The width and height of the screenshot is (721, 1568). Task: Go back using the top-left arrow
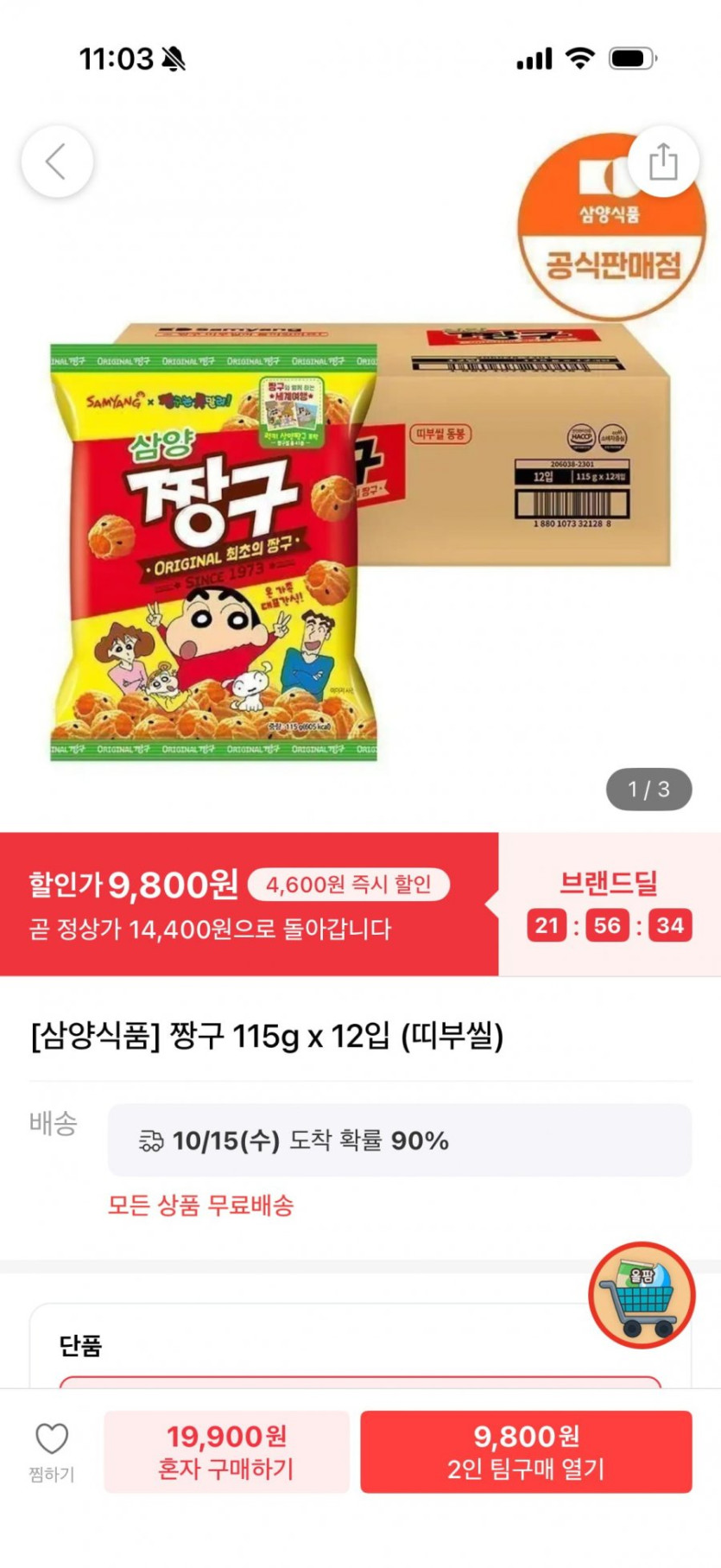[x=57, y=162]
